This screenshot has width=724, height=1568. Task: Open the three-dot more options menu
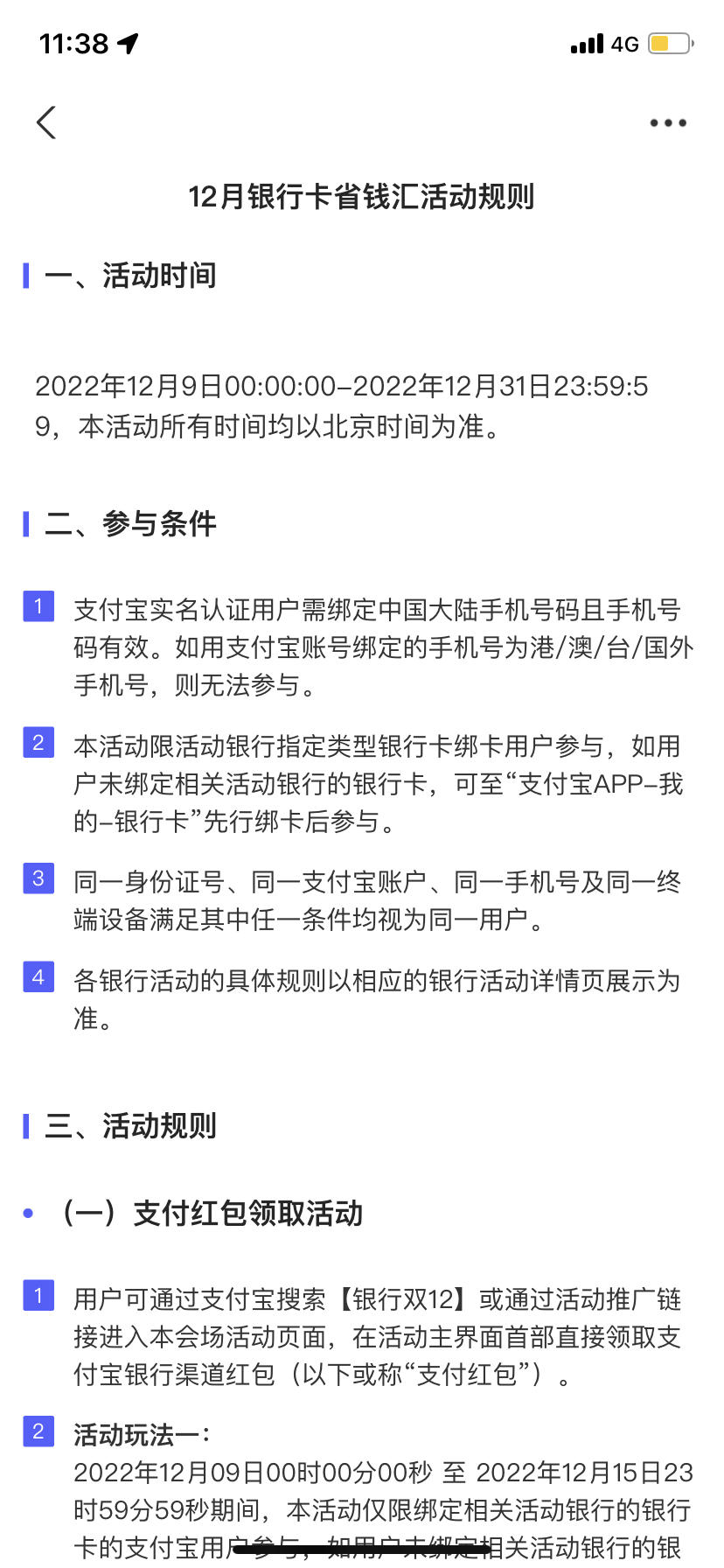pyautogui.click(x=666, y=122)
